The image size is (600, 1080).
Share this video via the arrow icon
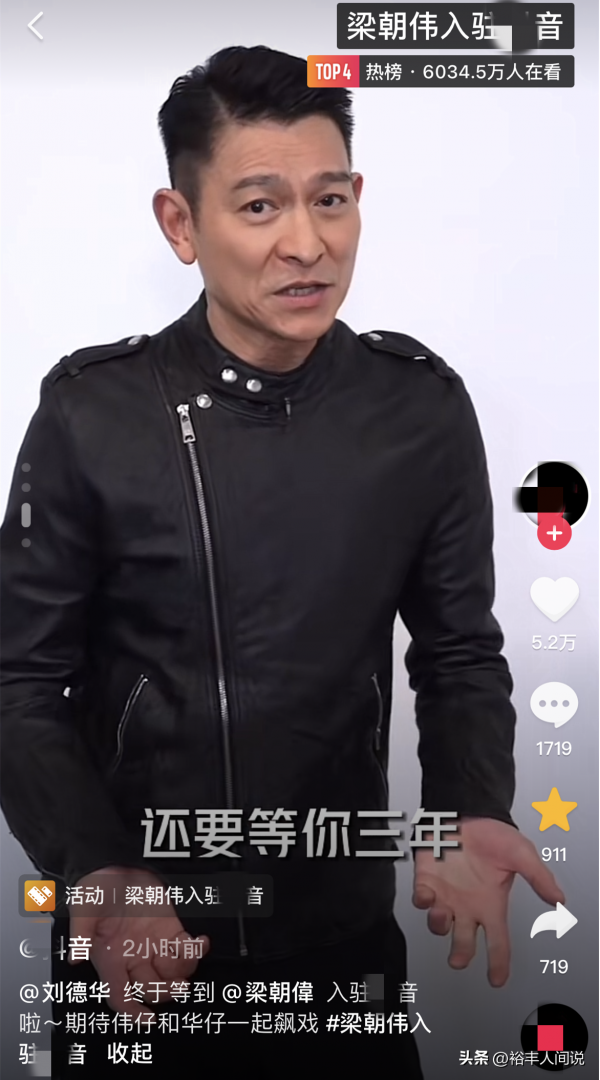(x=554, y=922)
